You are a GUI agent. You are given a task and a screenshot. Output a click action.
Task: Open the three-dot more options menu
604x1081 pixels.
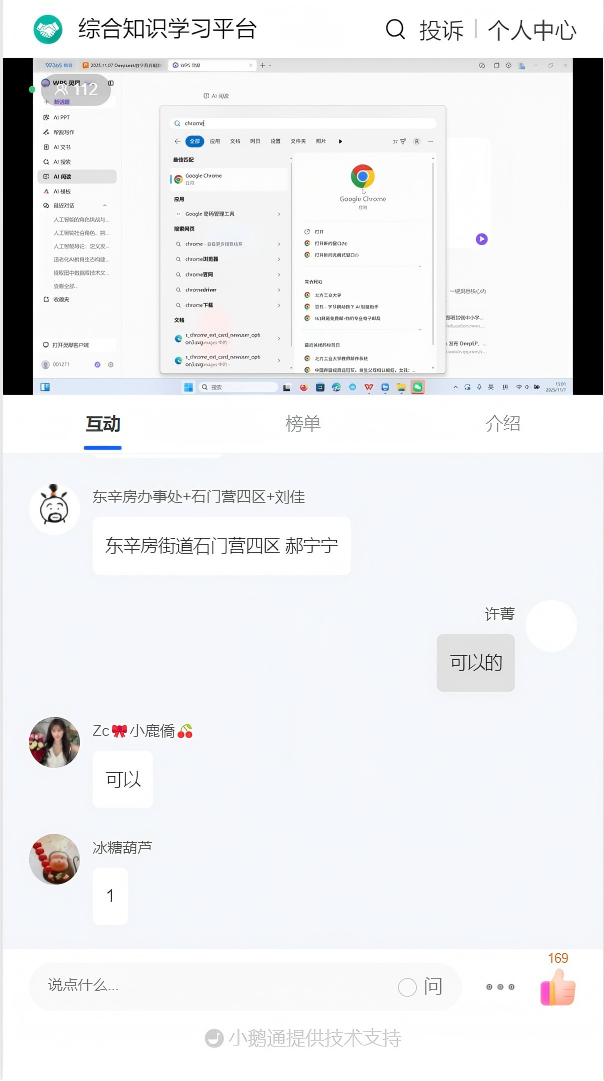pyautogui.click(x=500, y=987)
